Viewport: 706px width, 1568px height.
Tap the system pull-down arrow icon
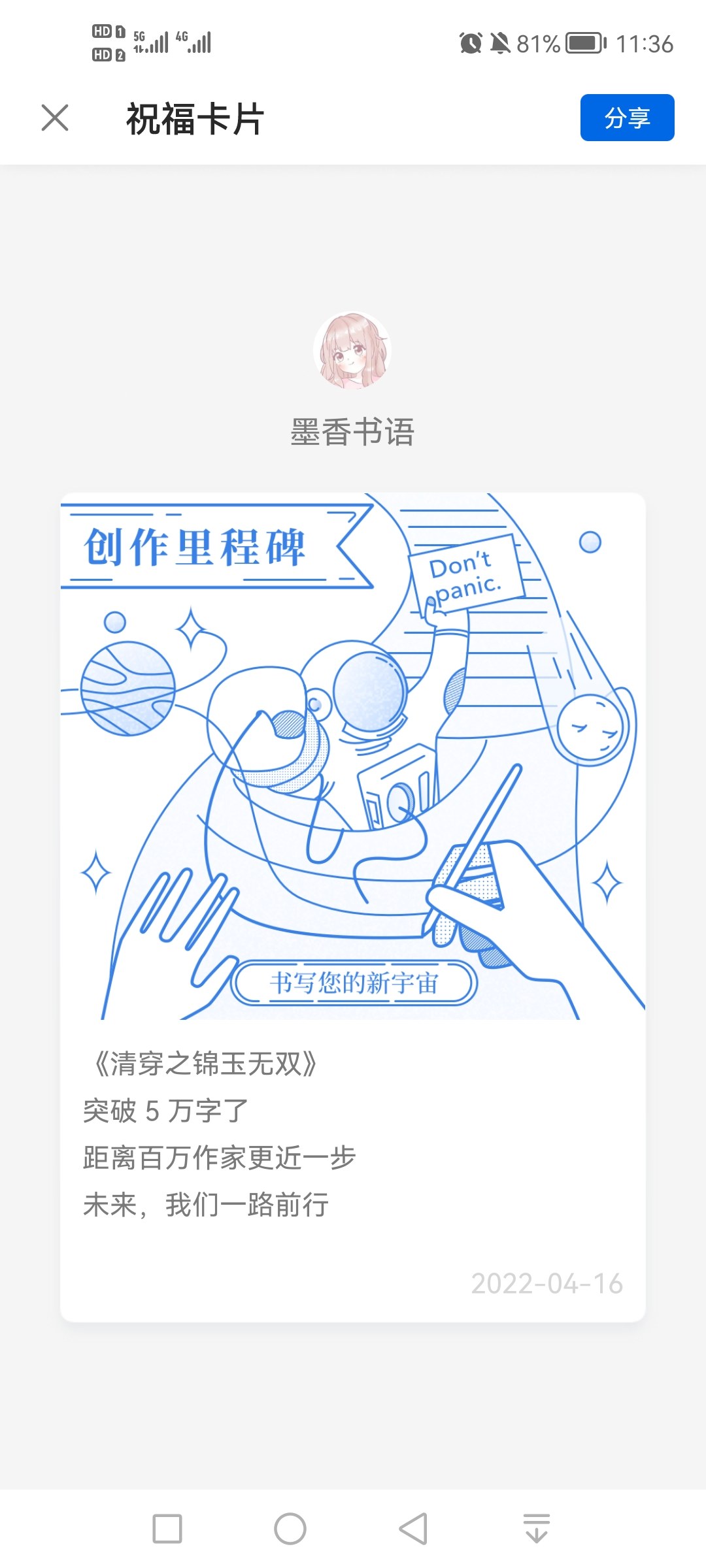tap(537, 1528)
